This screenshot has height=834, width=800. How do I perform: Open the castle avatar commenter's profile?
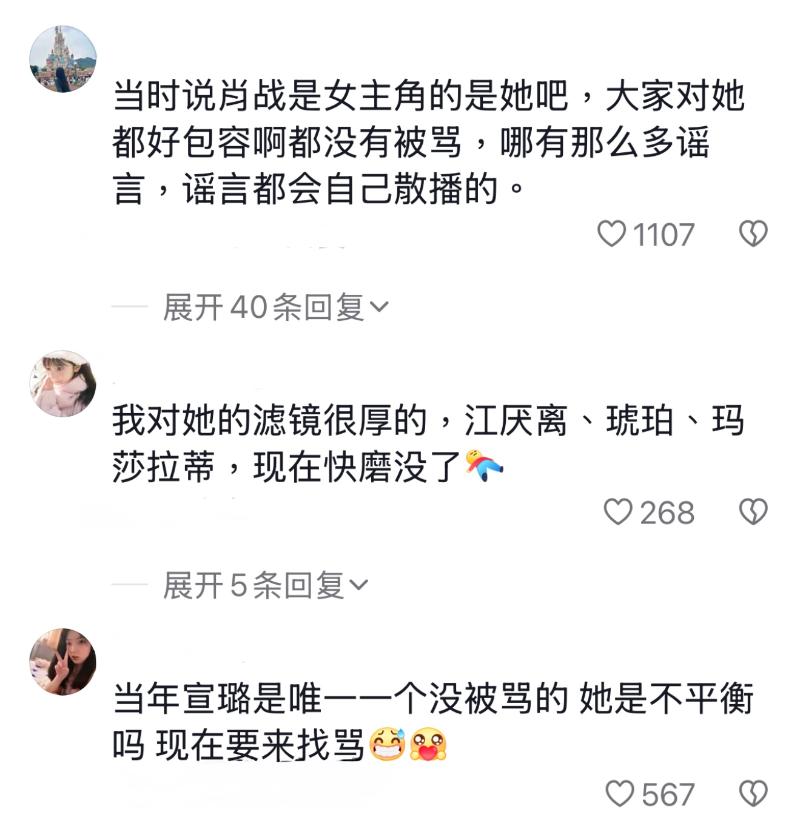click(63, 59)
